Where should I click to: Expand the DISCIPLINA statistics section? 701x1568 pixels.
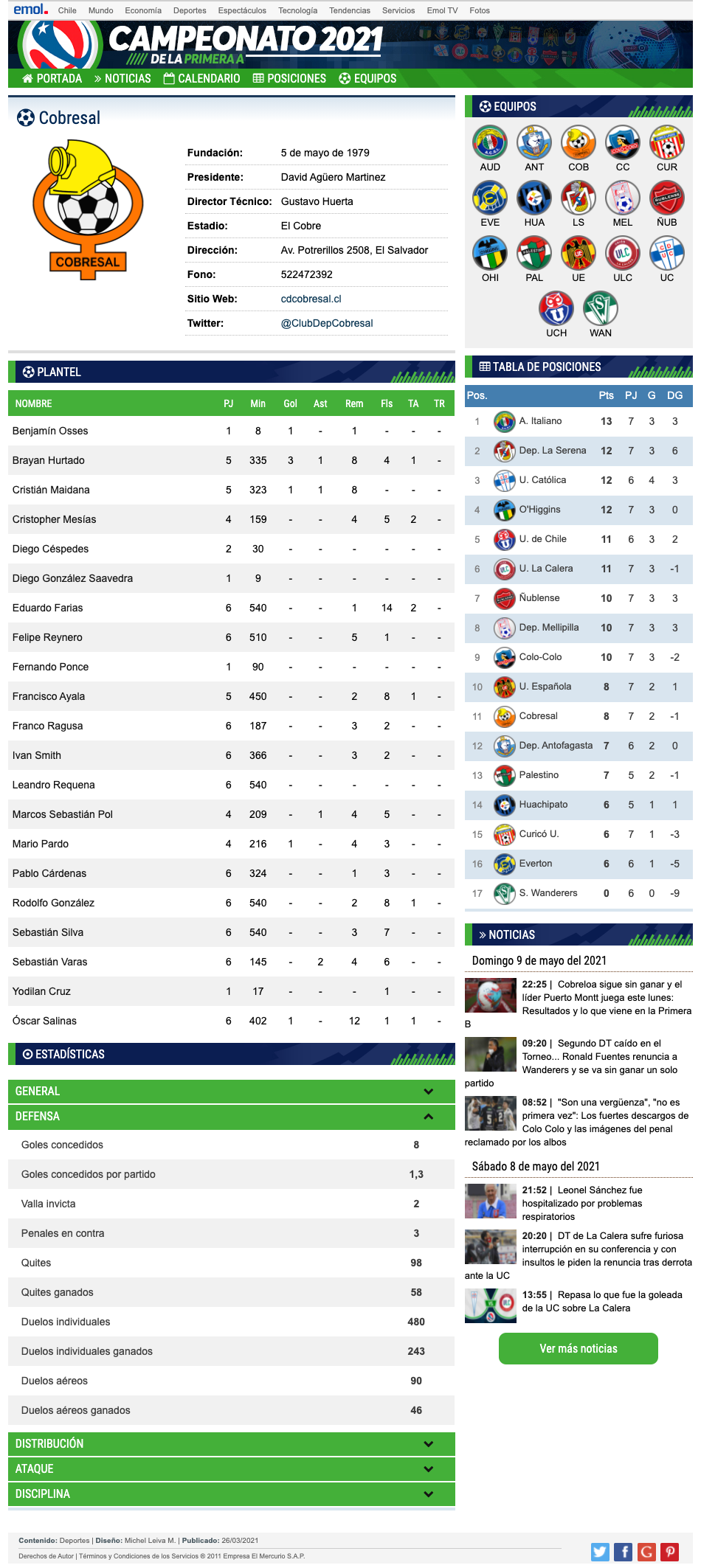[x=232, y=1494]
